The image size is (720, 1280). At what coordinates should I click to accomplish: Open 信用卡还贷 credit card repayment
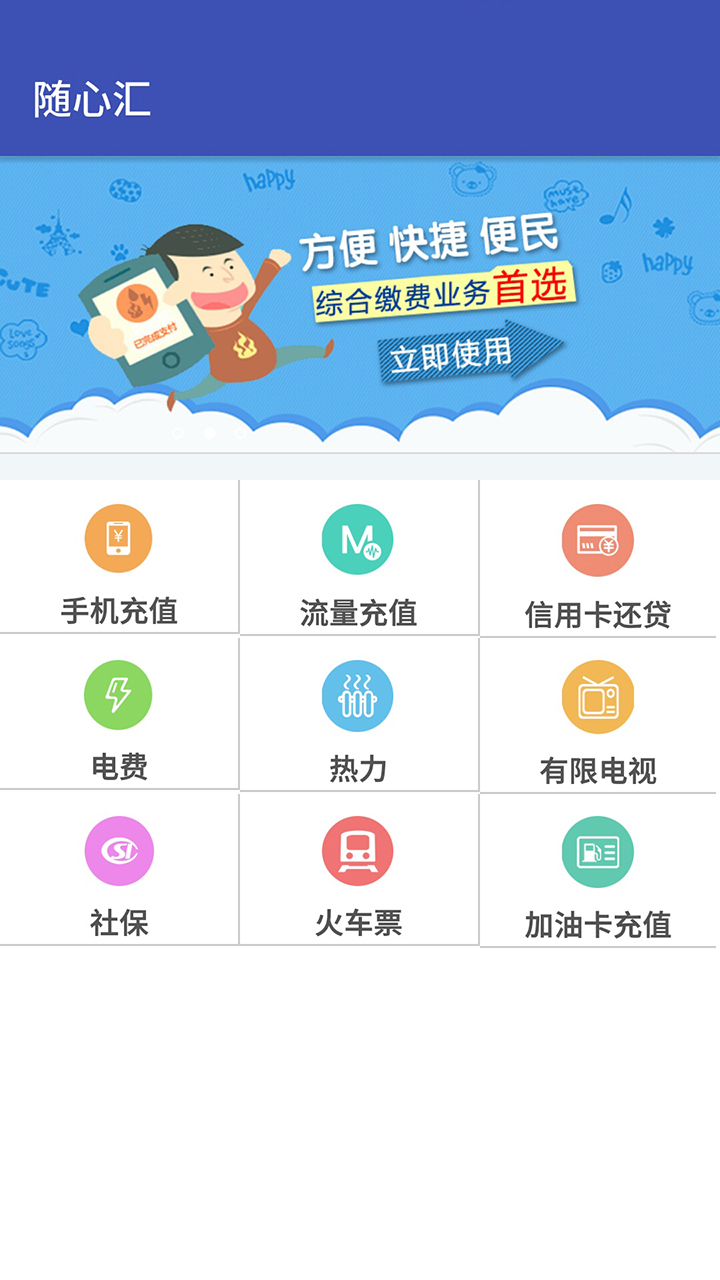point(598,560)
